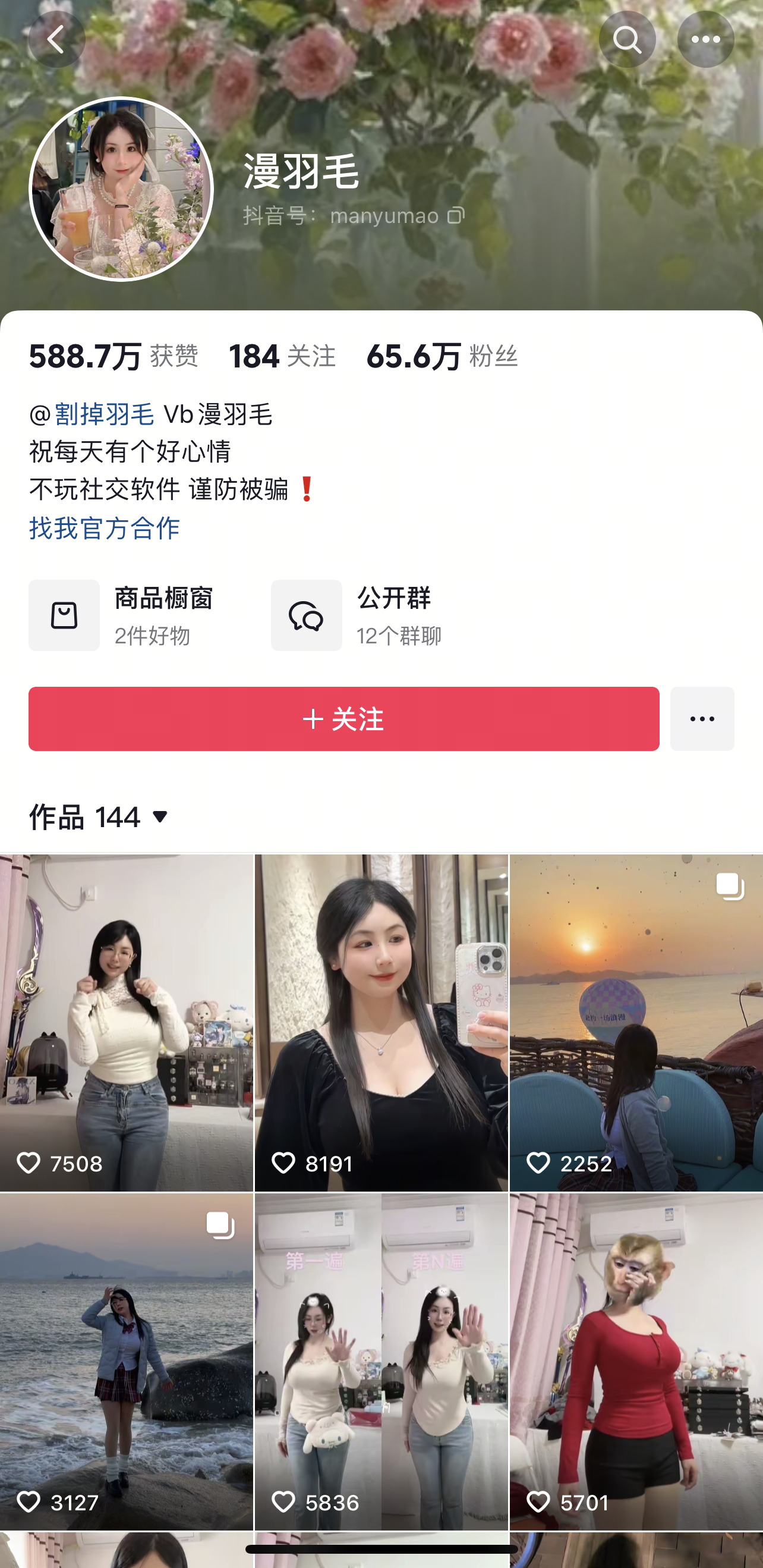Open the 关注 following list
763x1568 pixels.
(282, 356)
